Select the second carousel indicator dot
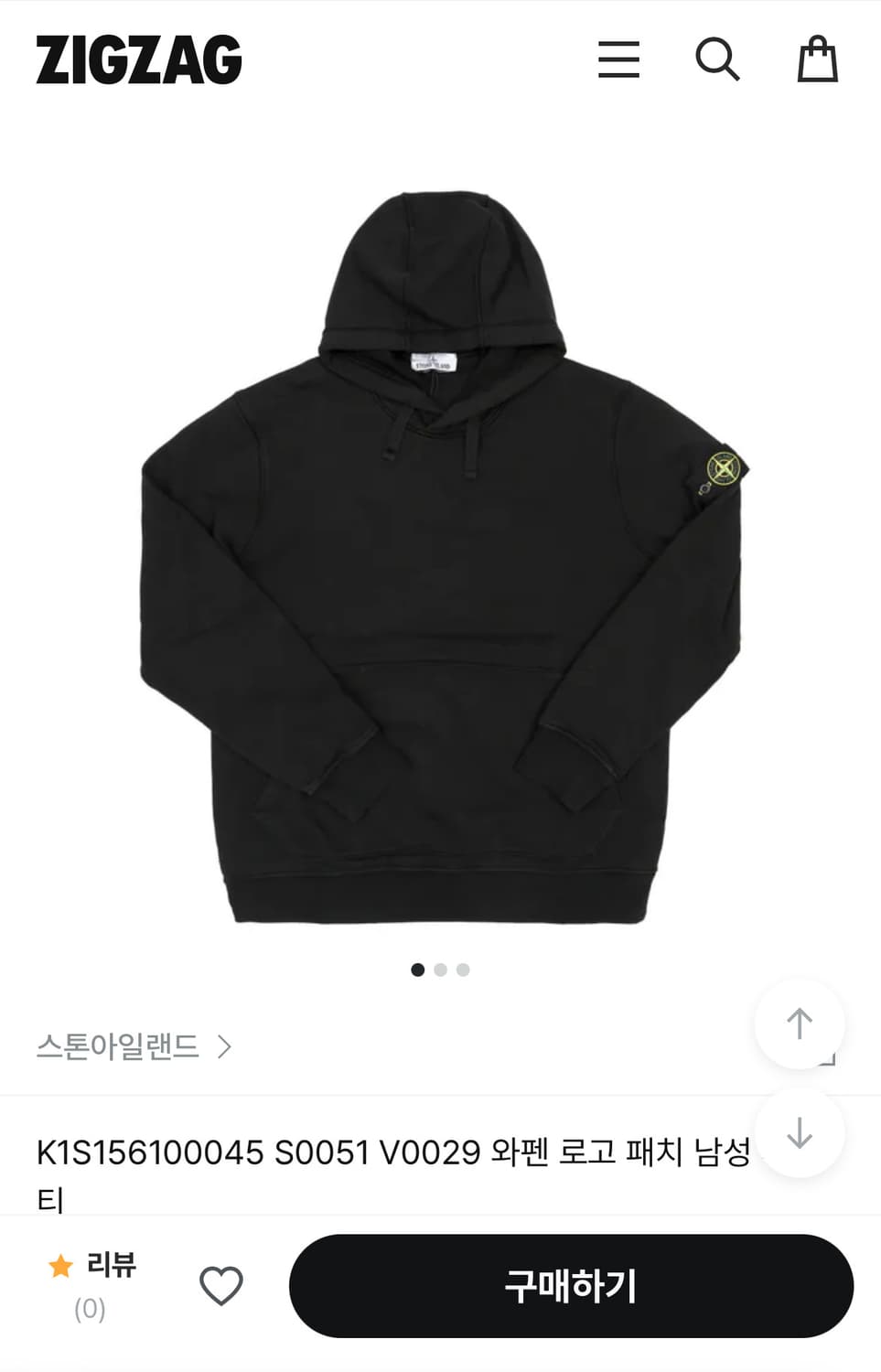The width and height of the screenshot is (881, 1372). coord(441,969)
